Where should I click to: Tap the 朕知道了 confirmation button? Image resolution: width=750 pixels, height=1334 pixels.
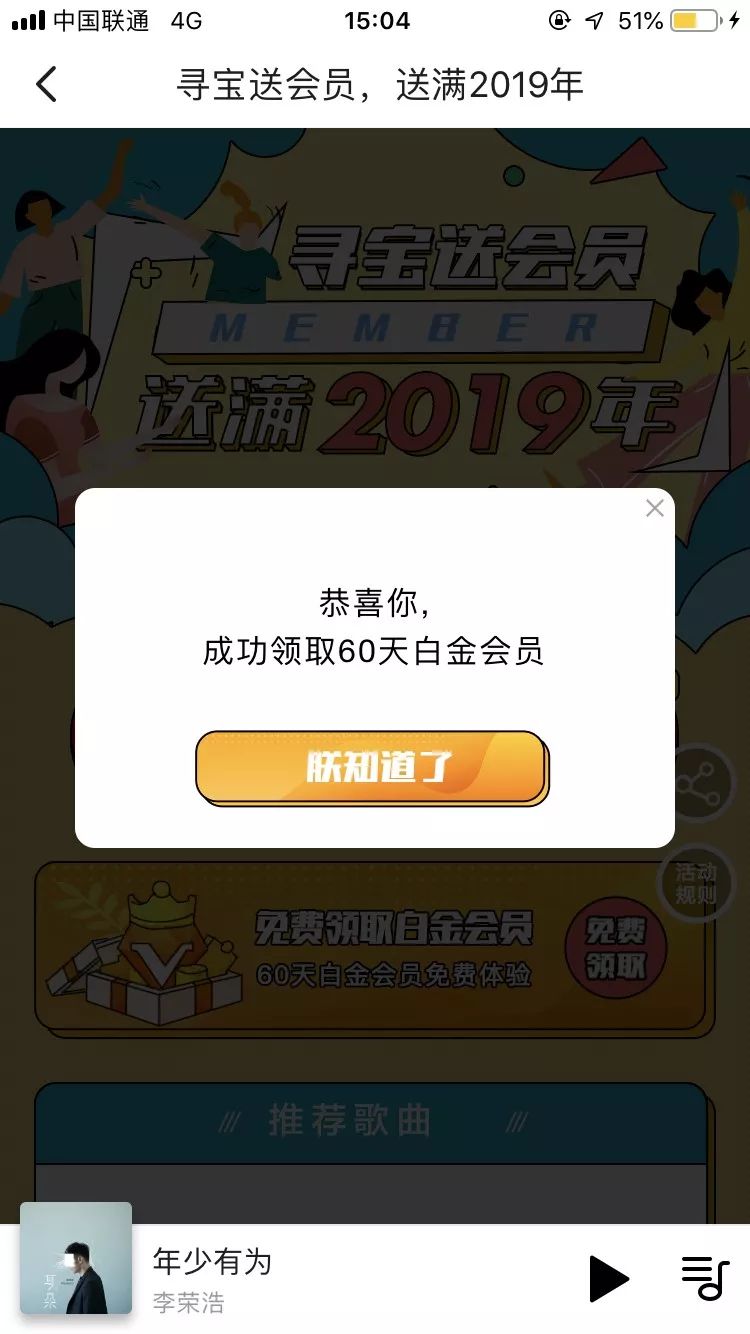[372, 768]
